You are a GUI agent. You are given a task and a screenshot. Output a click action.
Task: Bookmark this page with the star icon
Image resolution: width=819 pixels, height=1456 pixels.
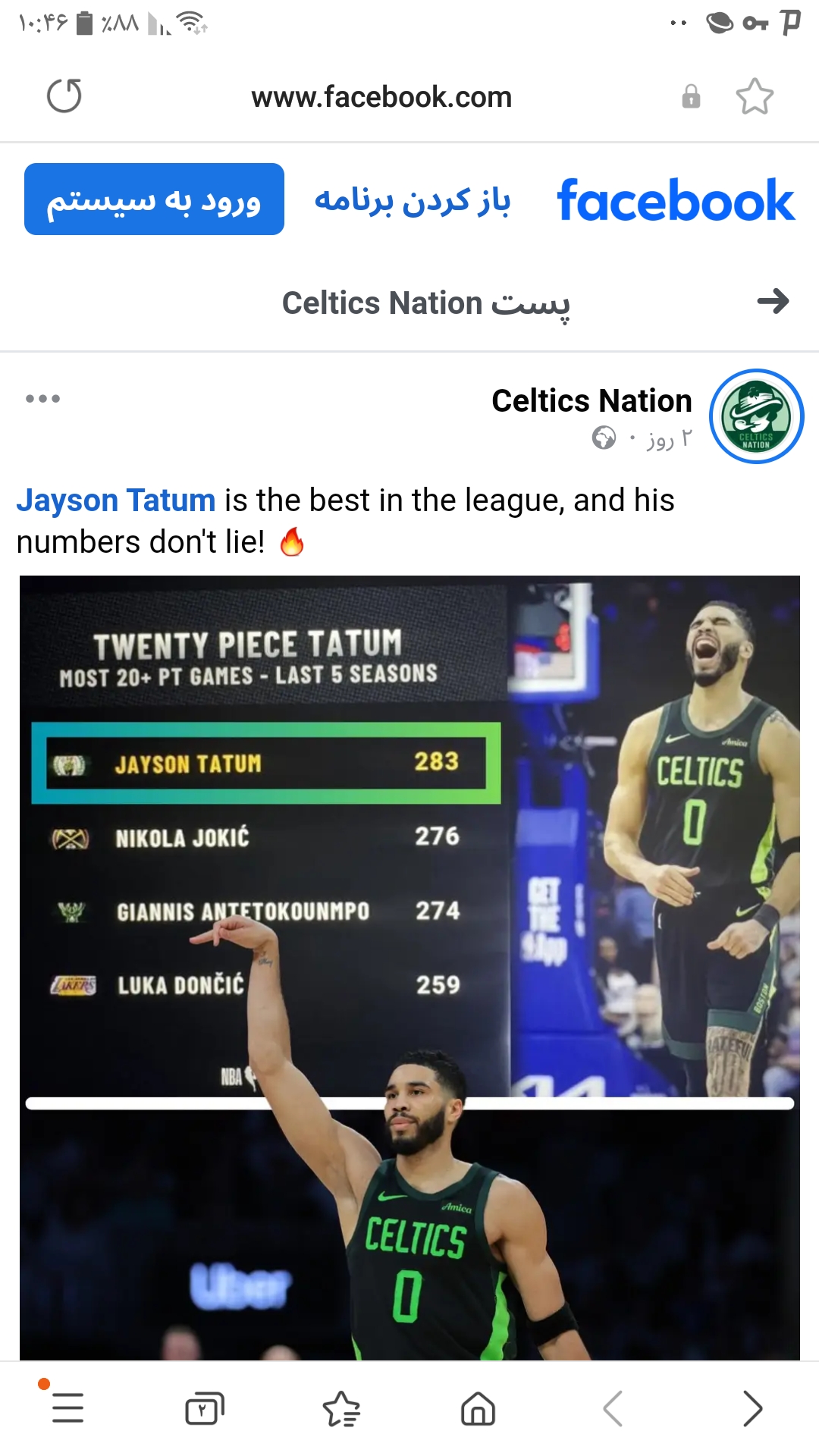tap(755, 96)
